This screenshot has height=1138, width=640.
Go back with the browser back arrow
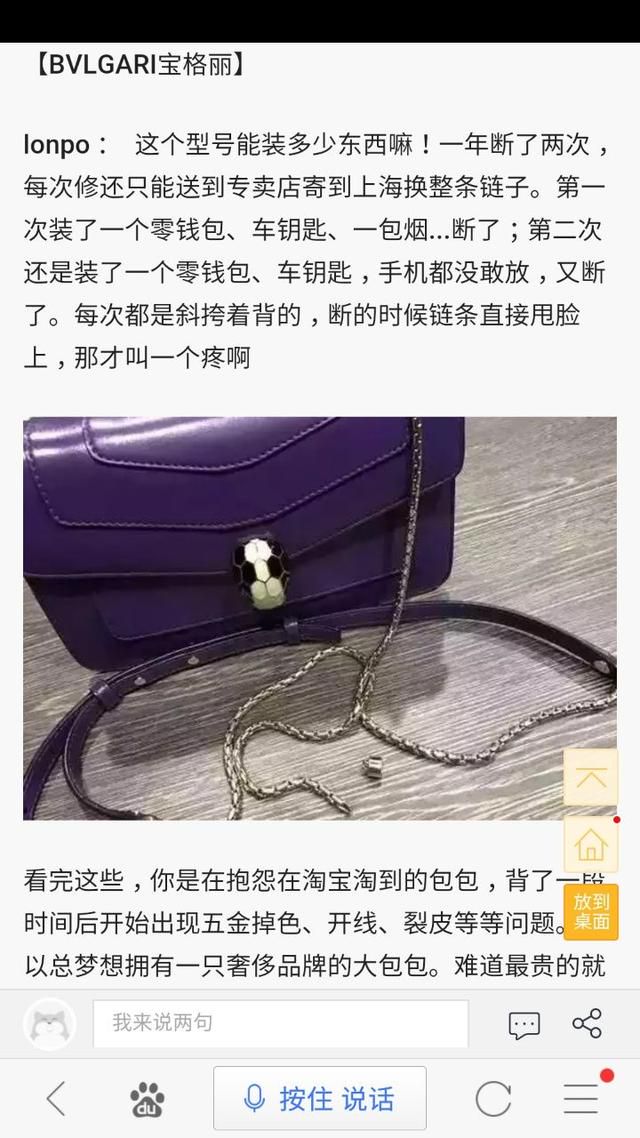tap(56, 1098)
